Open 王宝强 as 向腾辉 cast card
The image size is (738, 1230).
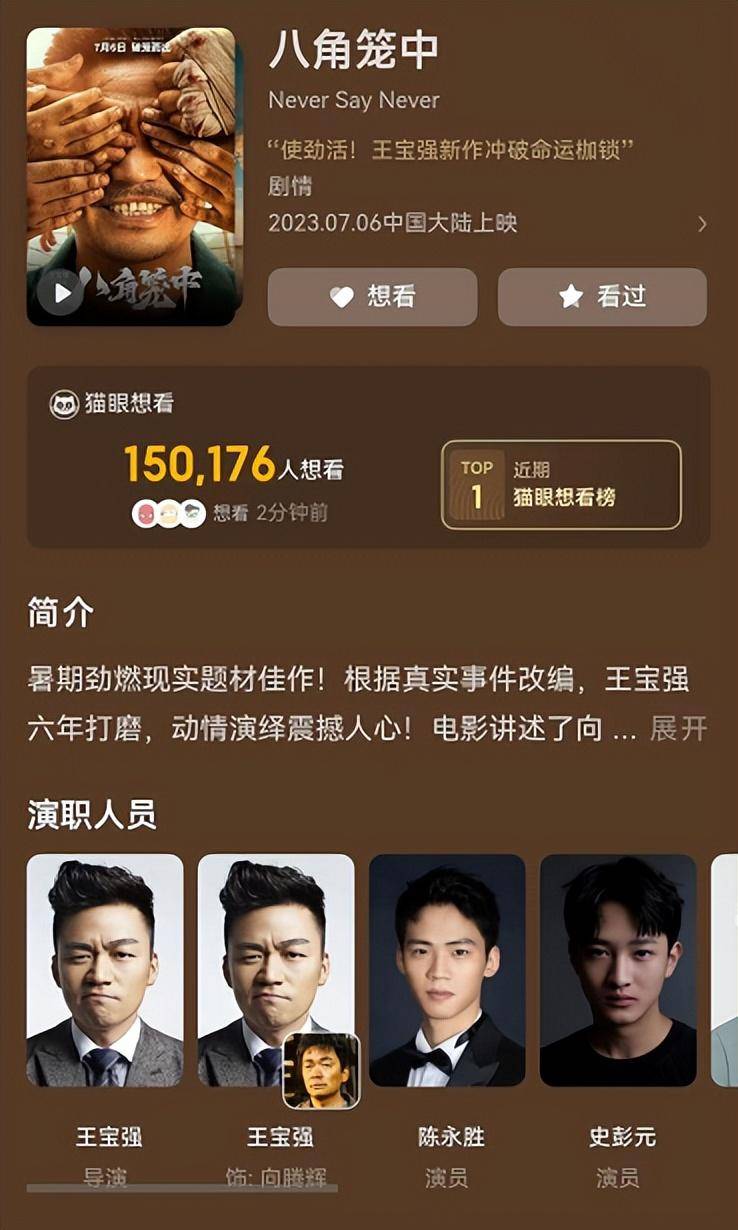coord(276,1020)
